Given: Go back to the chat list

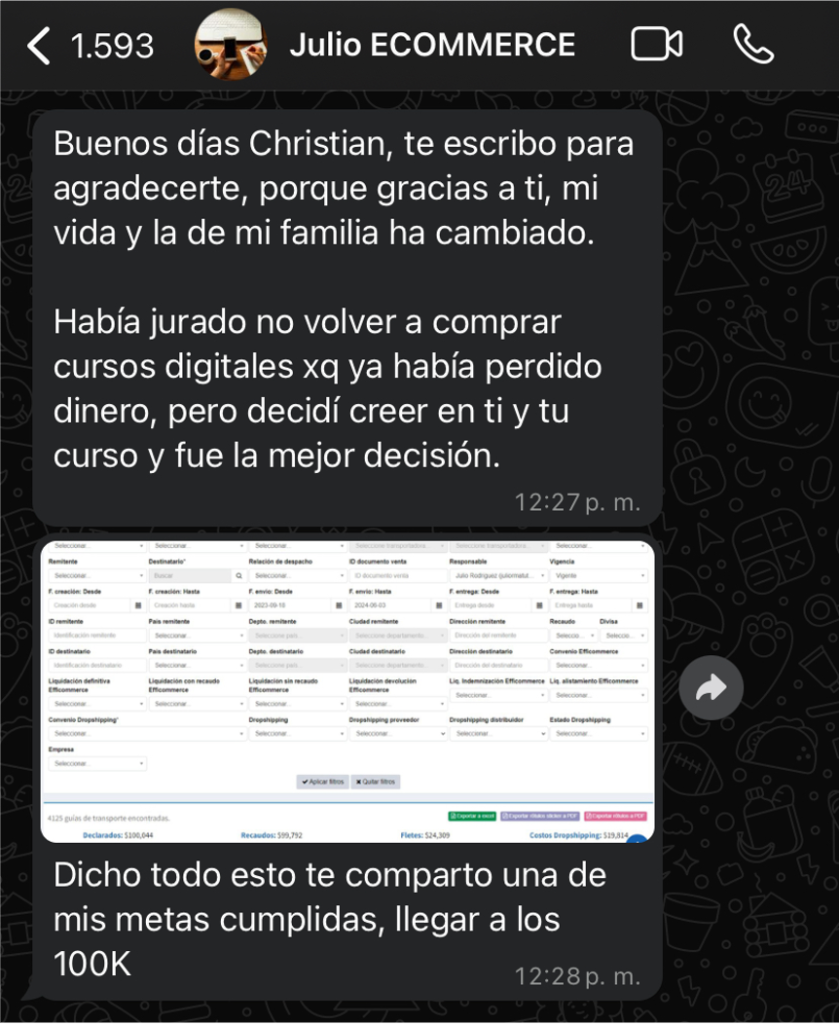Looking at the screenshot, I should click(x=40, y=46).
